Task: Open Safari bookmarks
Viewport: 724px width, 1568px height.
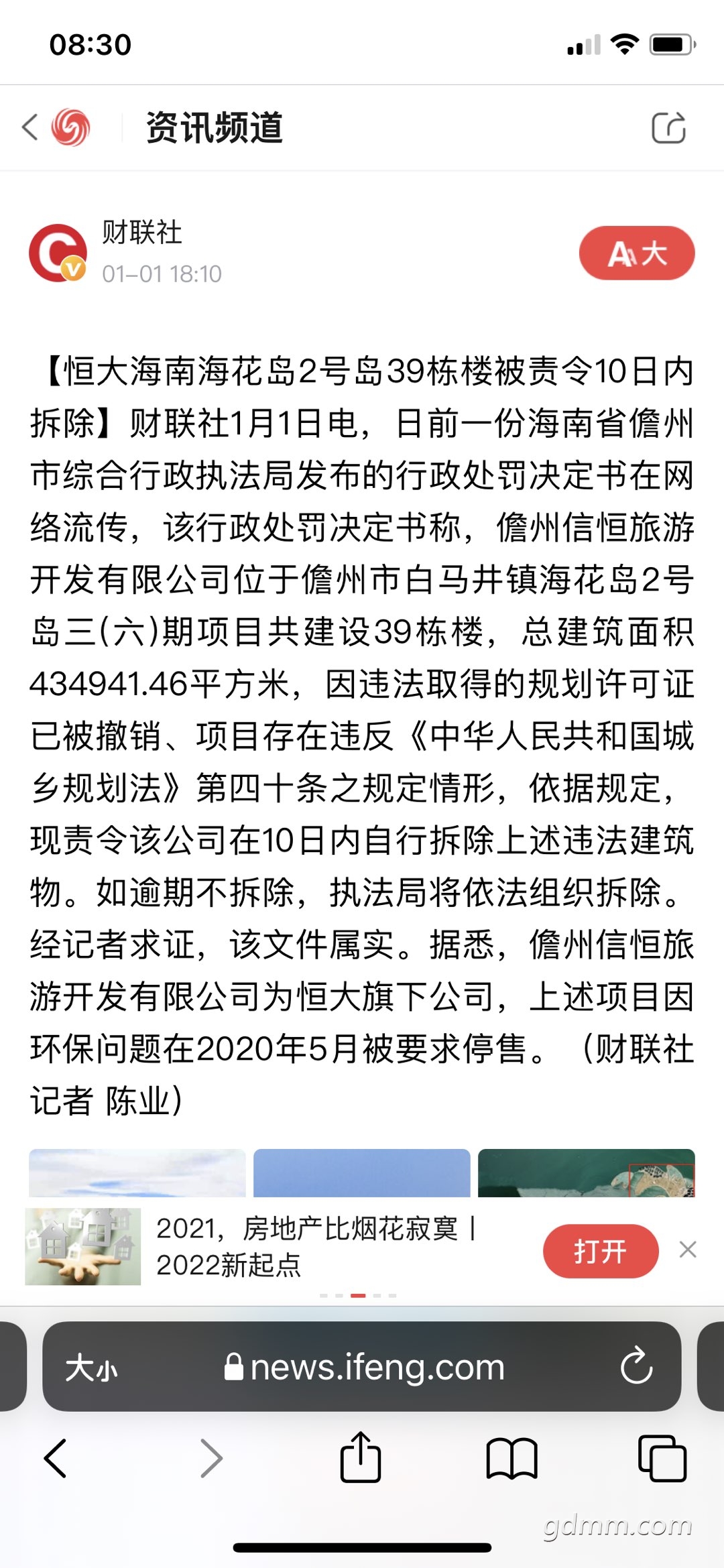Action: tap(511, 1458)
